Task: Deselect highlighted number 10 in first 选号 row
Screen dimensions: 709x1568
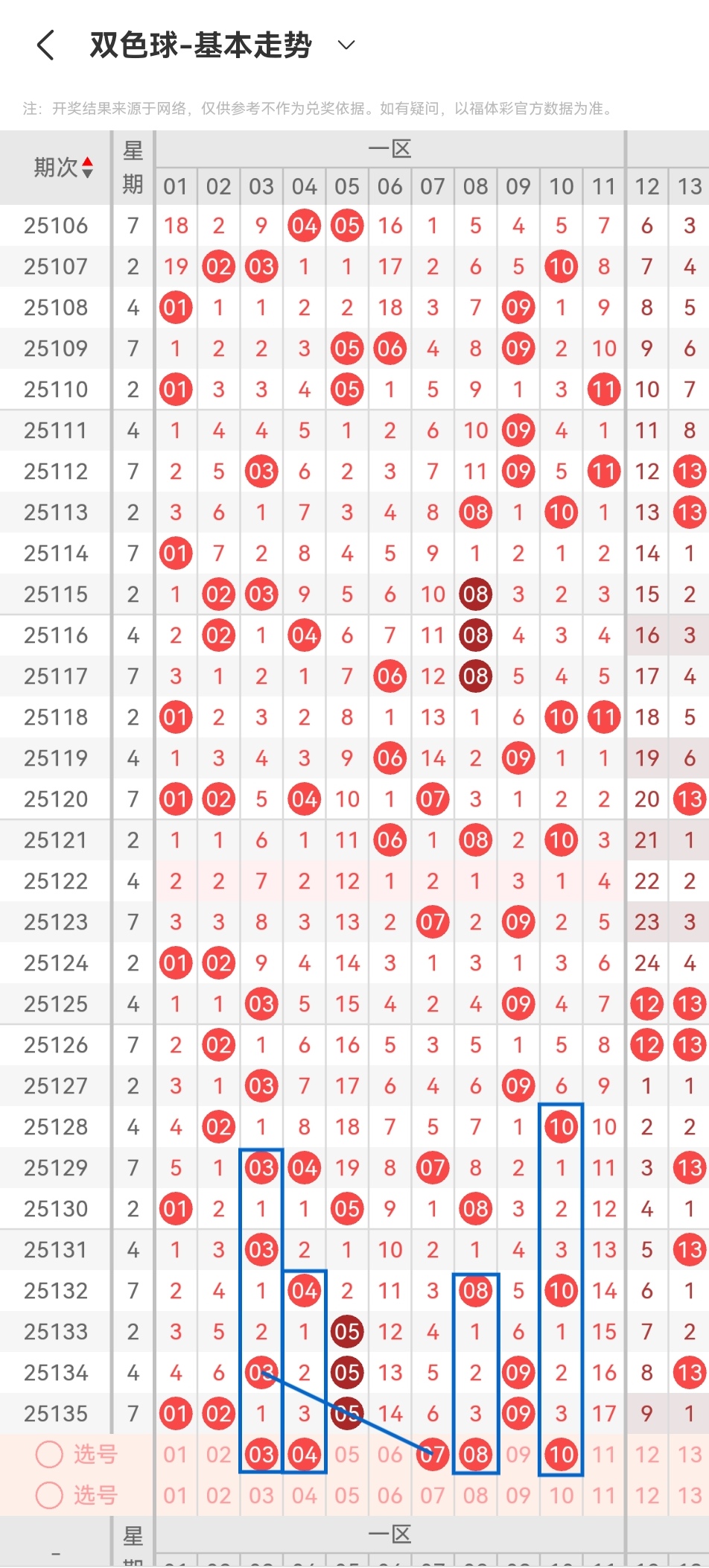Action: pos(561,1454)
